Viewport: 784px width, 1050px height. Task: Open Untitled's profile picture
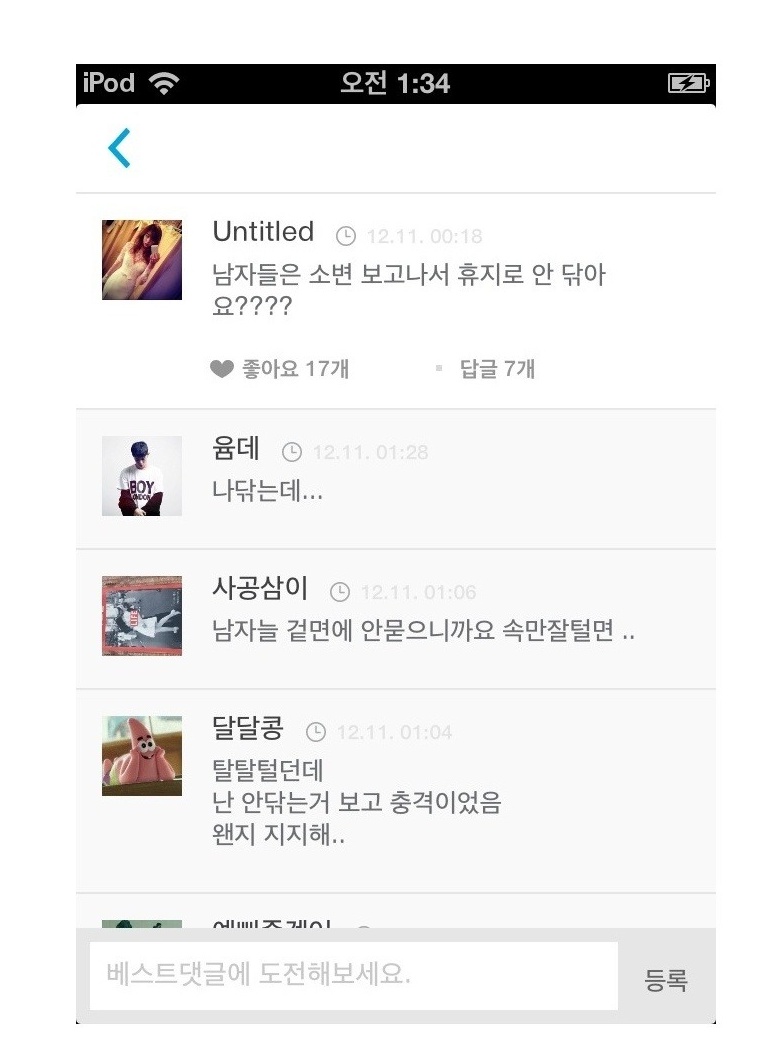pos(142,260)
